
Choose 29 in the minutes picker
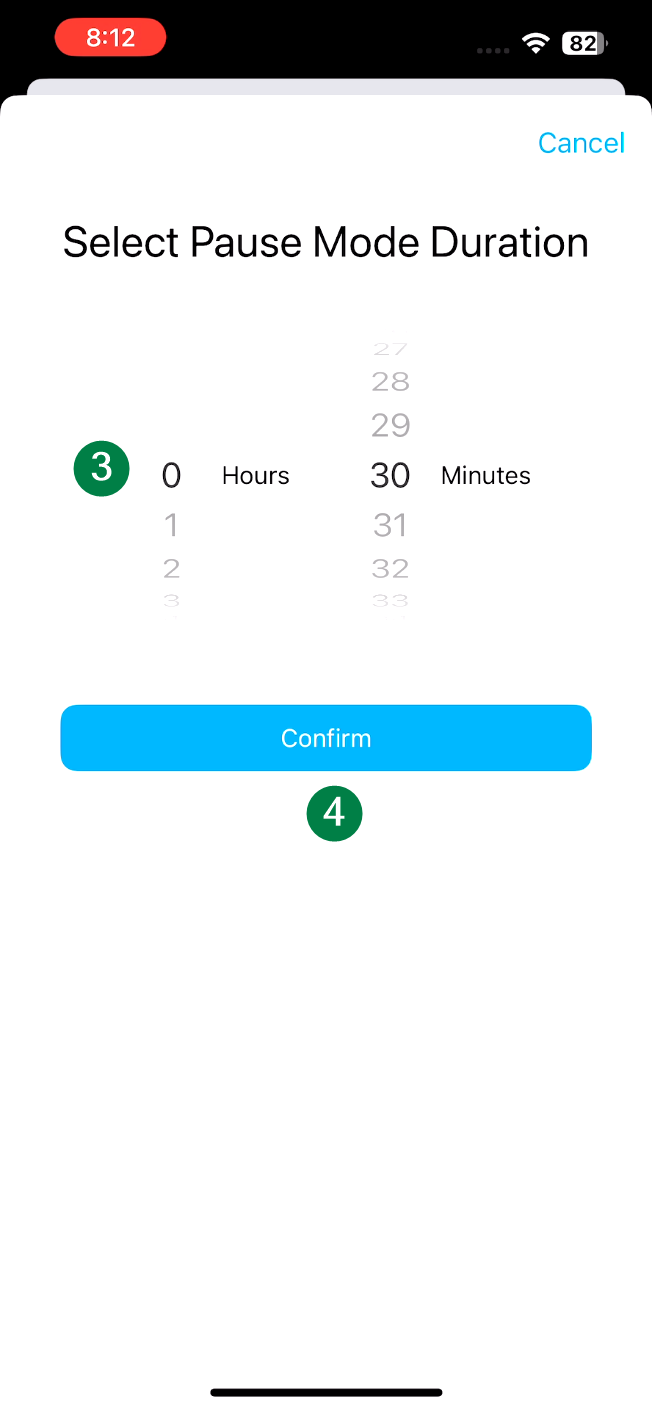390,426
